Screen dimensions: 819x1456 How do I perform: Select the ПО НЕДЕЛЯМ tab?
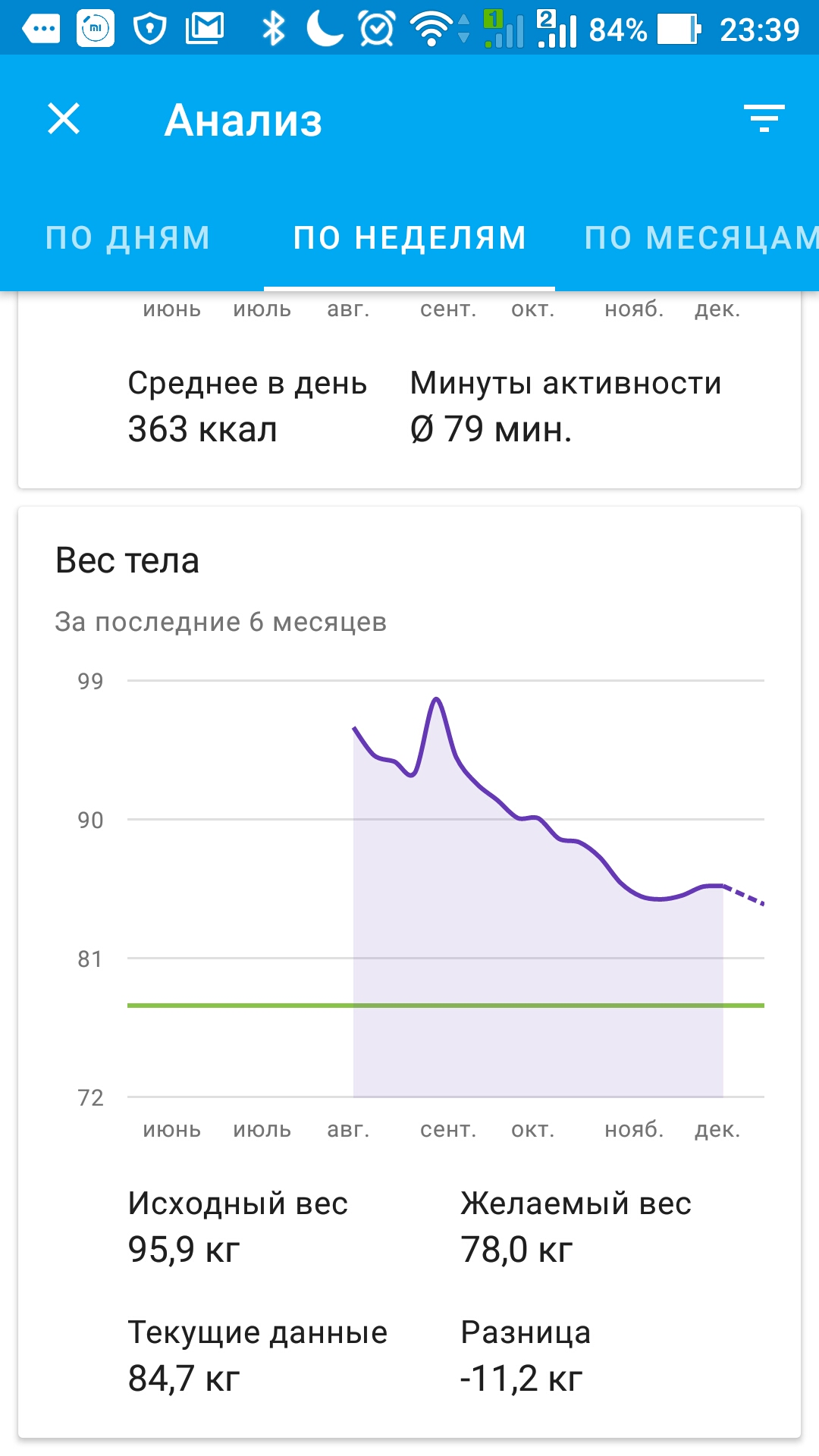click(409, 237)
